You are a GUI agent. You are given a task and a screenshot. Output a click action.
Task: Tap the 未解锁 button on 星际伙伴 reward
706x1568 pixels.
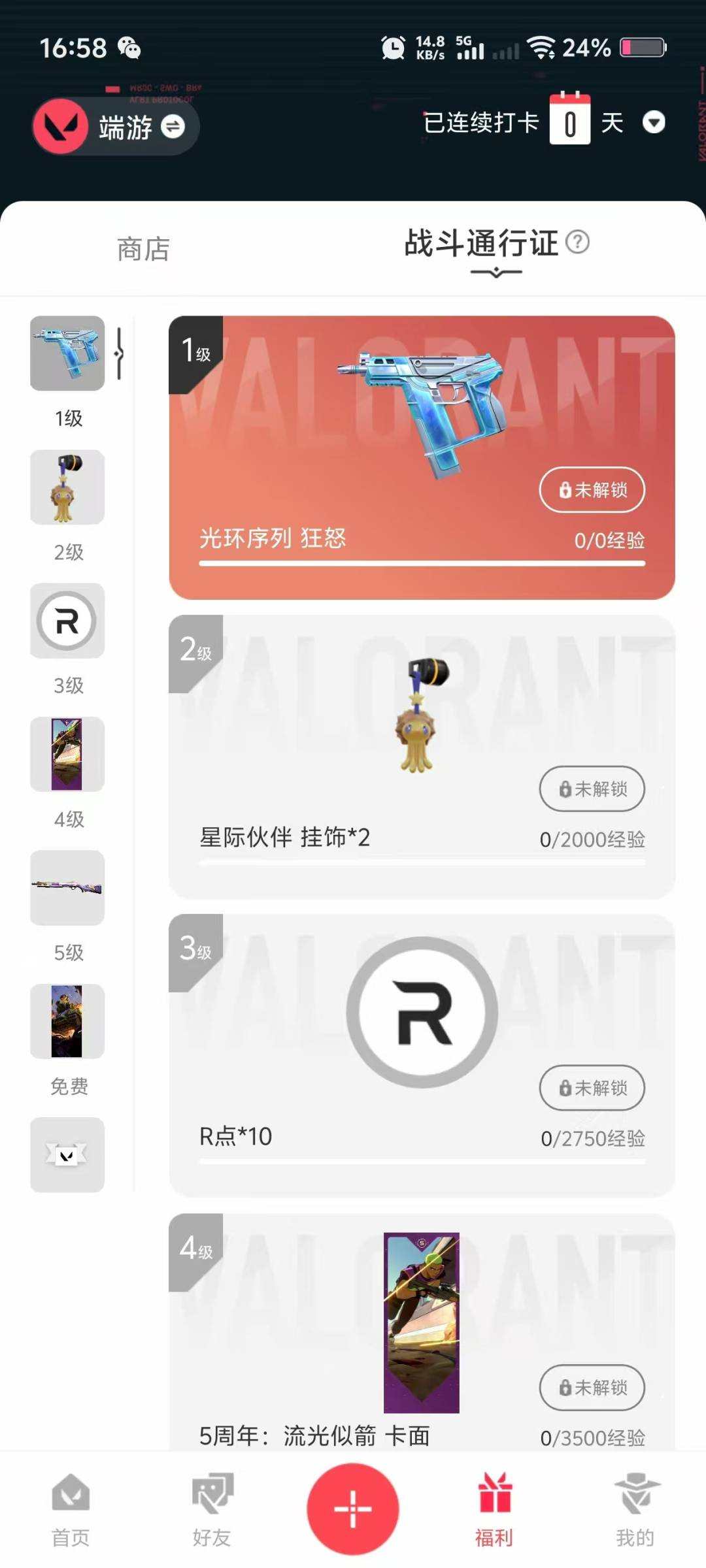[x=591, y=789]
